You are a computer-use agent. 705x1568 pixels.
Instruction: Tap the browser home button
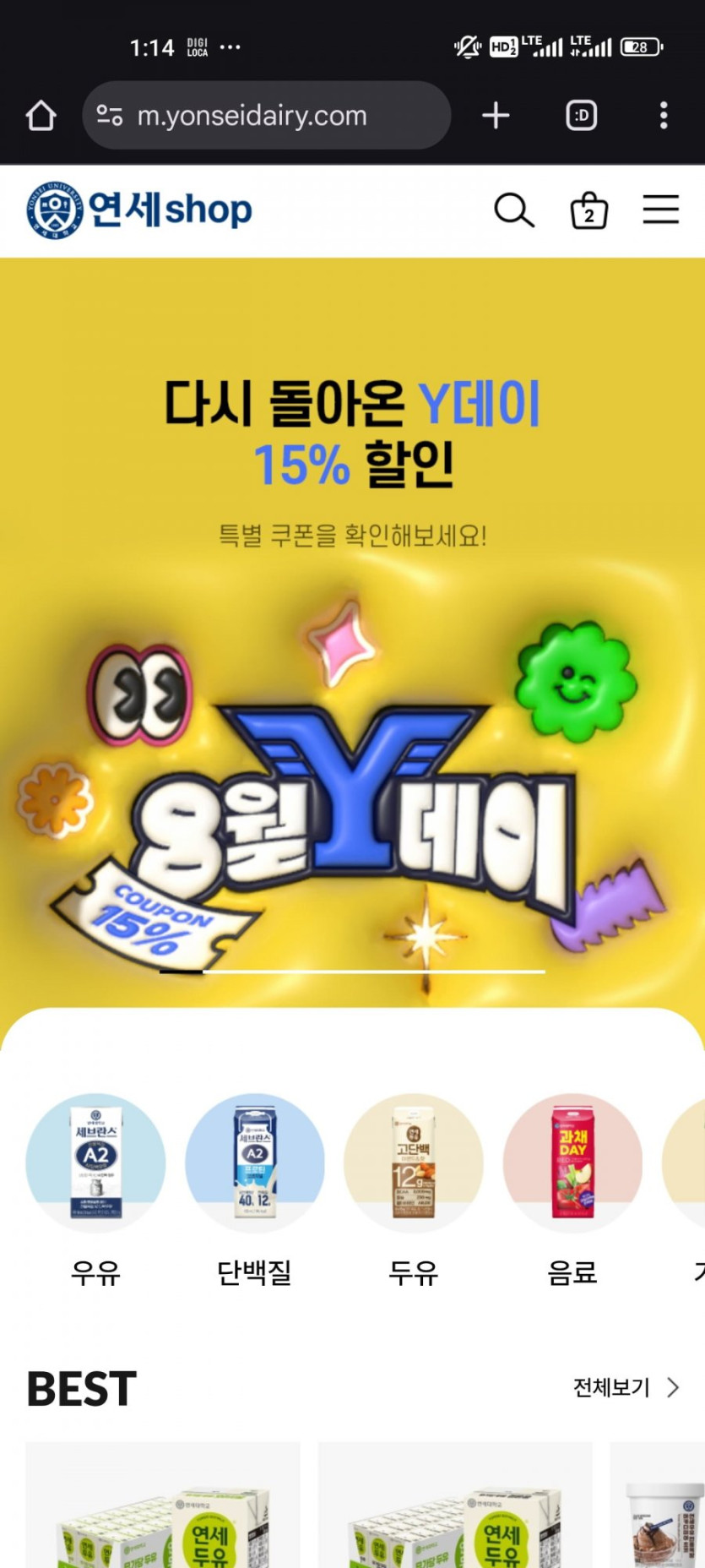point(41,116)
